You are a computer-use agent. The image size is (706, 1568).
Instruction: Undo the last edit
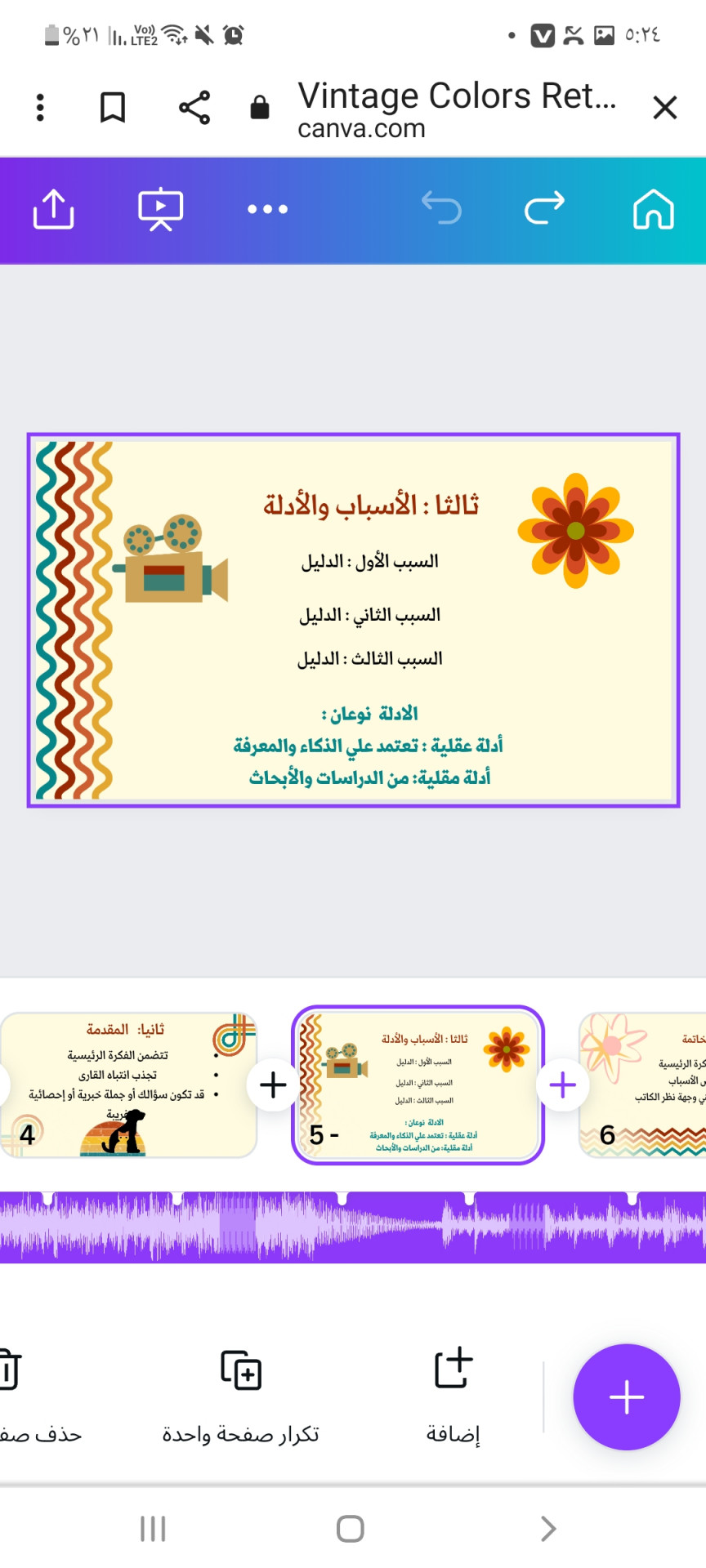[442, 208]
